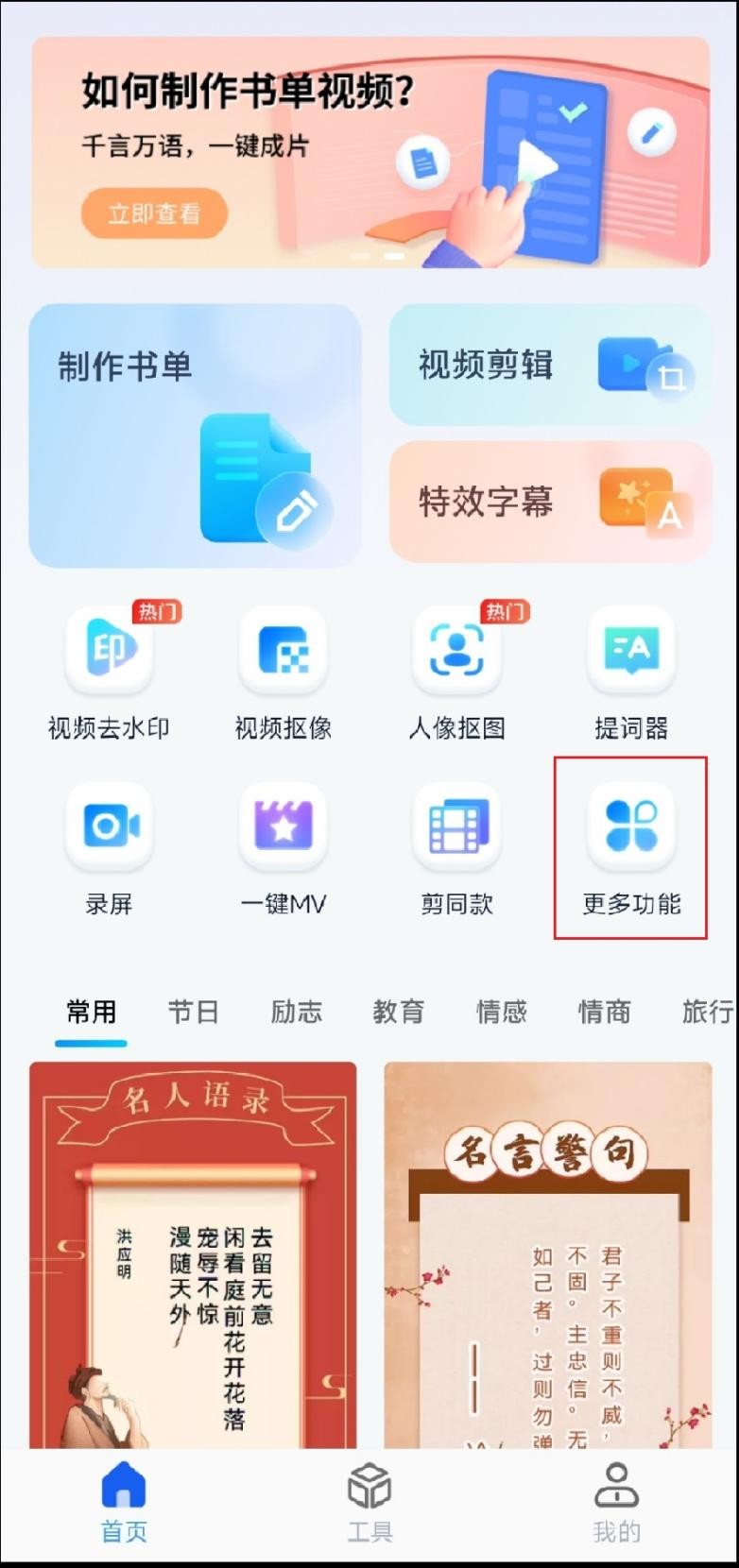Switch to the 励志 category tab
Viewport: 739px width, 1568px height.
296,1011
